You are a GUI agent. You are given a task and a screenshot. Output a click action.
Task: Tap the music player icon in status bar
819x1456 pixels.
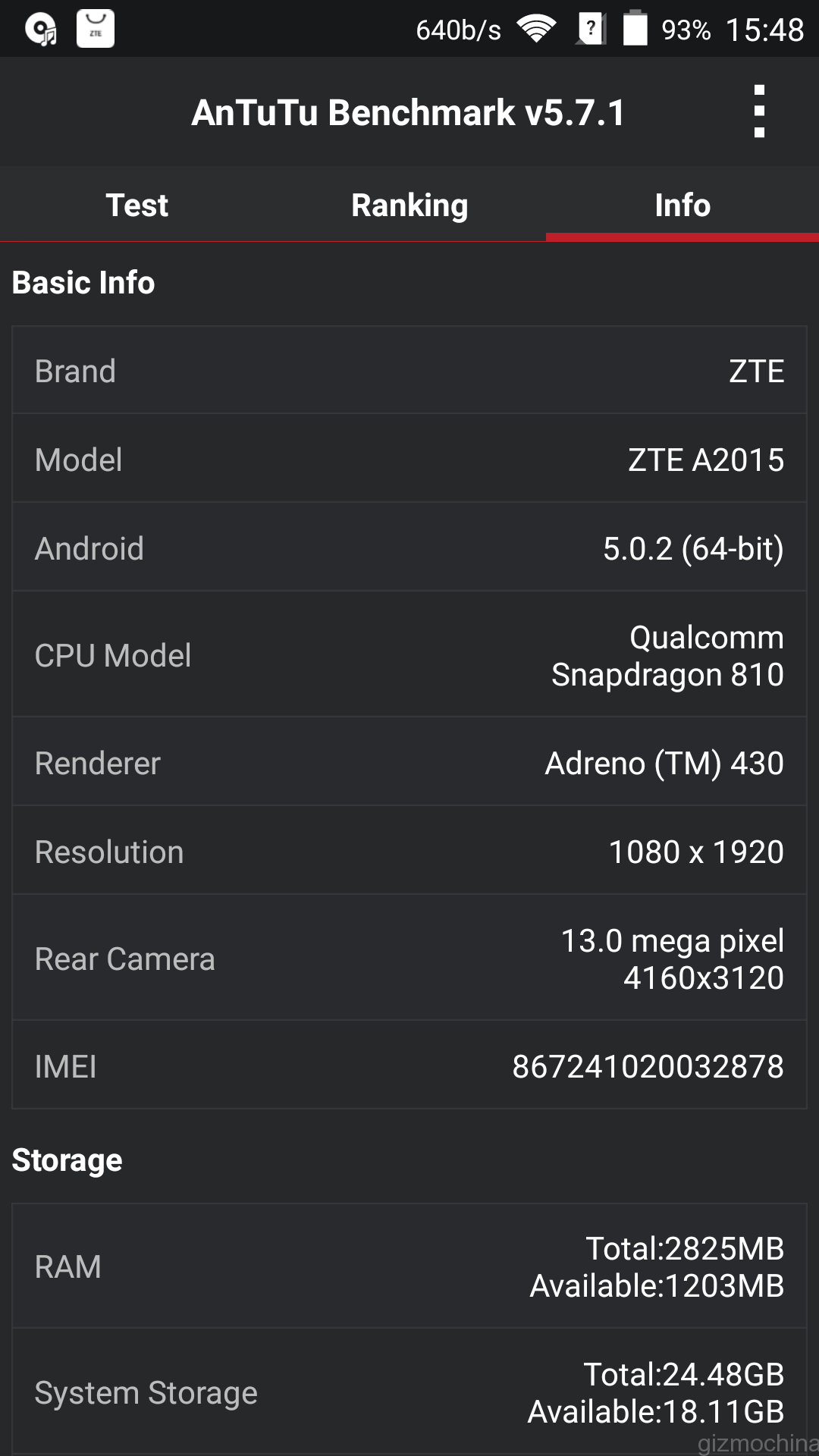[x=39, y=29]
